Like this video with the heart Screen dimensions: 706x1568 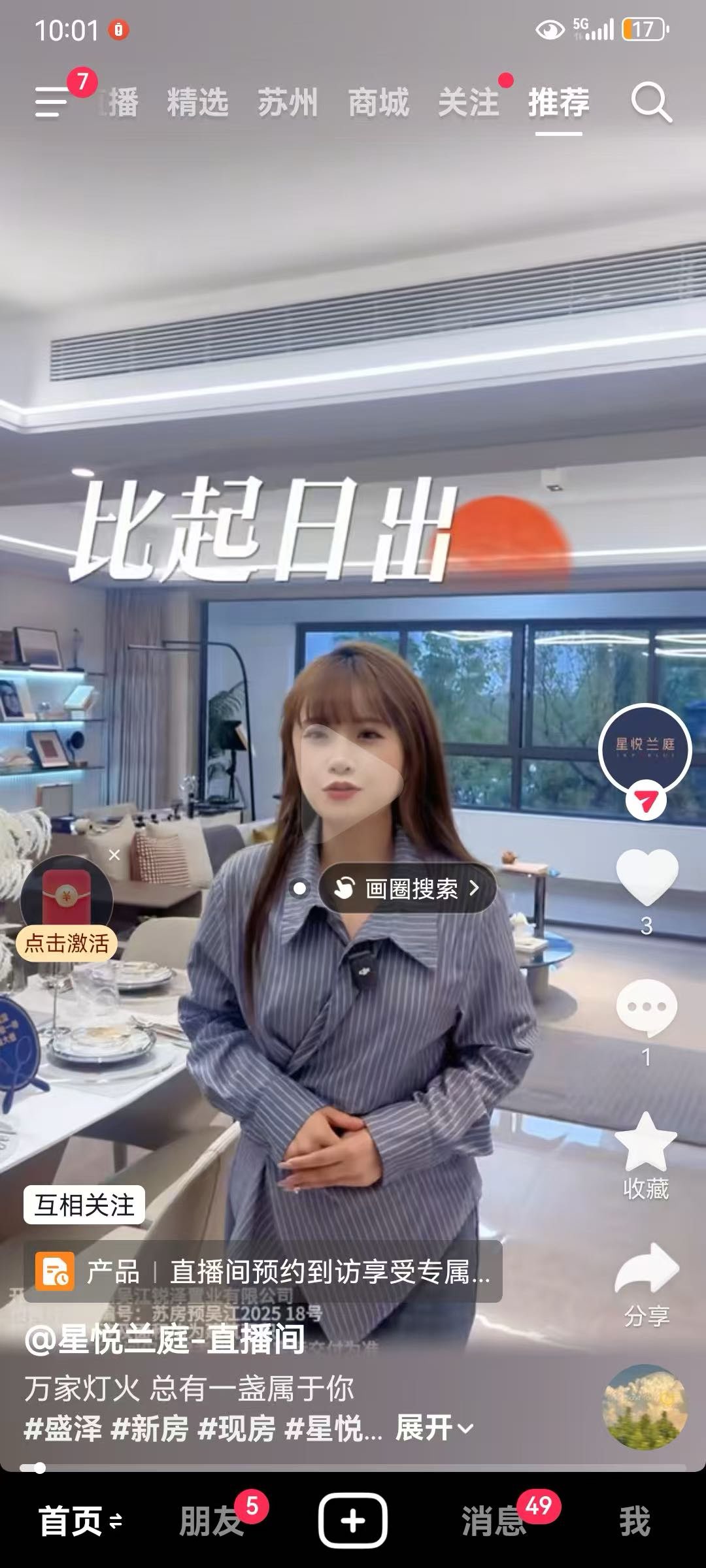click(647, 877)
